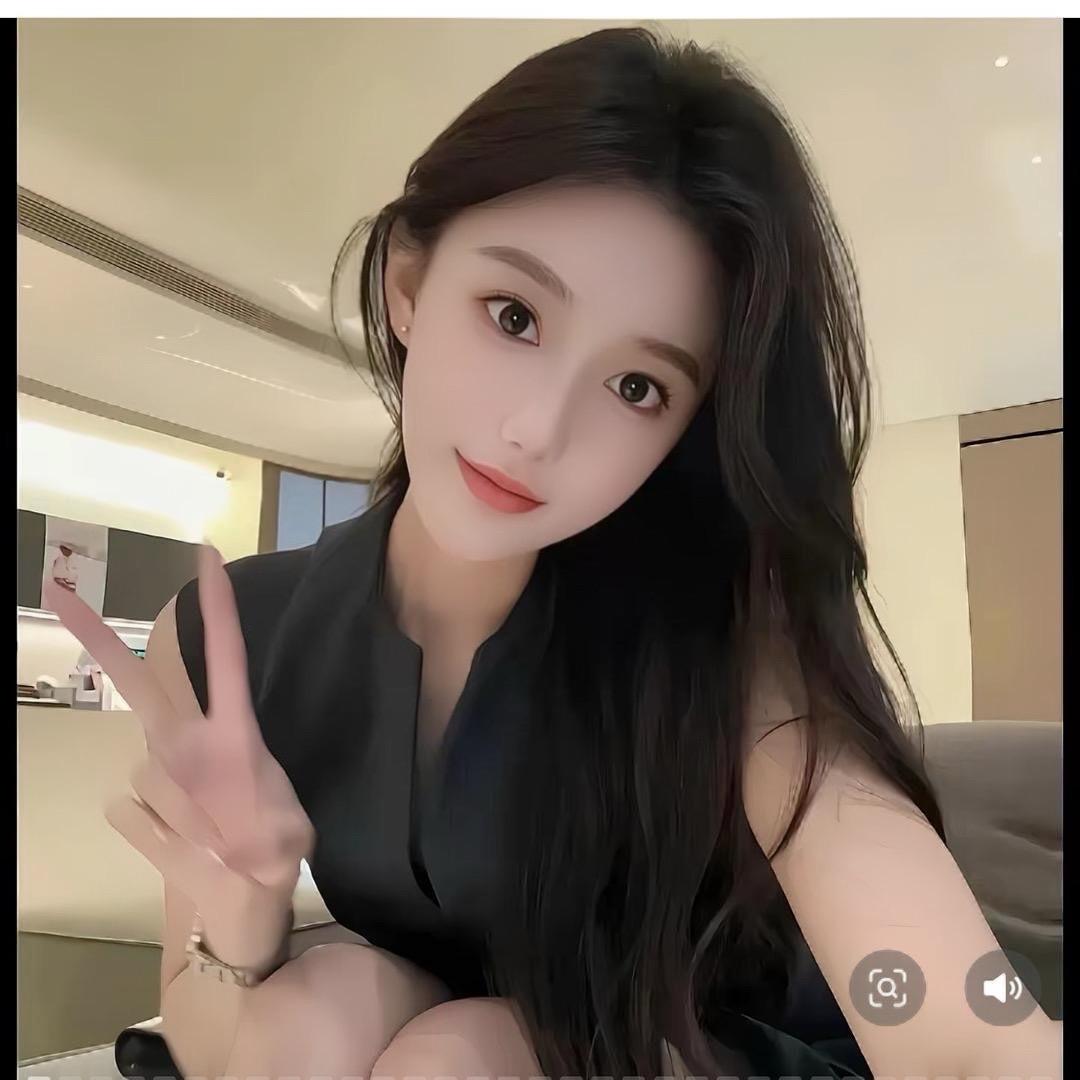Toggle the video sound speaker icon
This screenshot has width=1080, height=1080.
(x=1002, y=987)
